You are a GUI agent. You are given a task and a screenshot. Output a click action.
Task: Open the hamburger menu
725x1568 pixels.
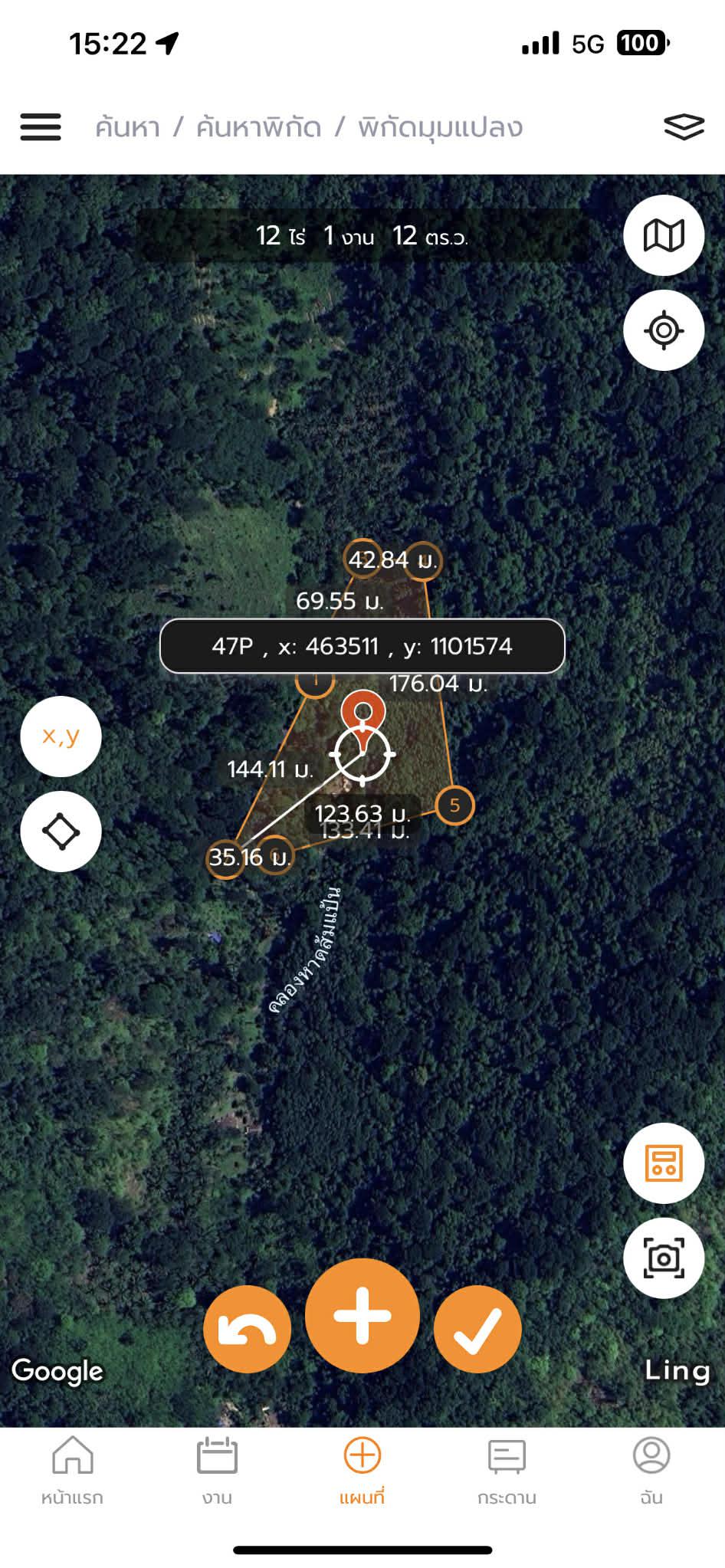tap(41, 126)
